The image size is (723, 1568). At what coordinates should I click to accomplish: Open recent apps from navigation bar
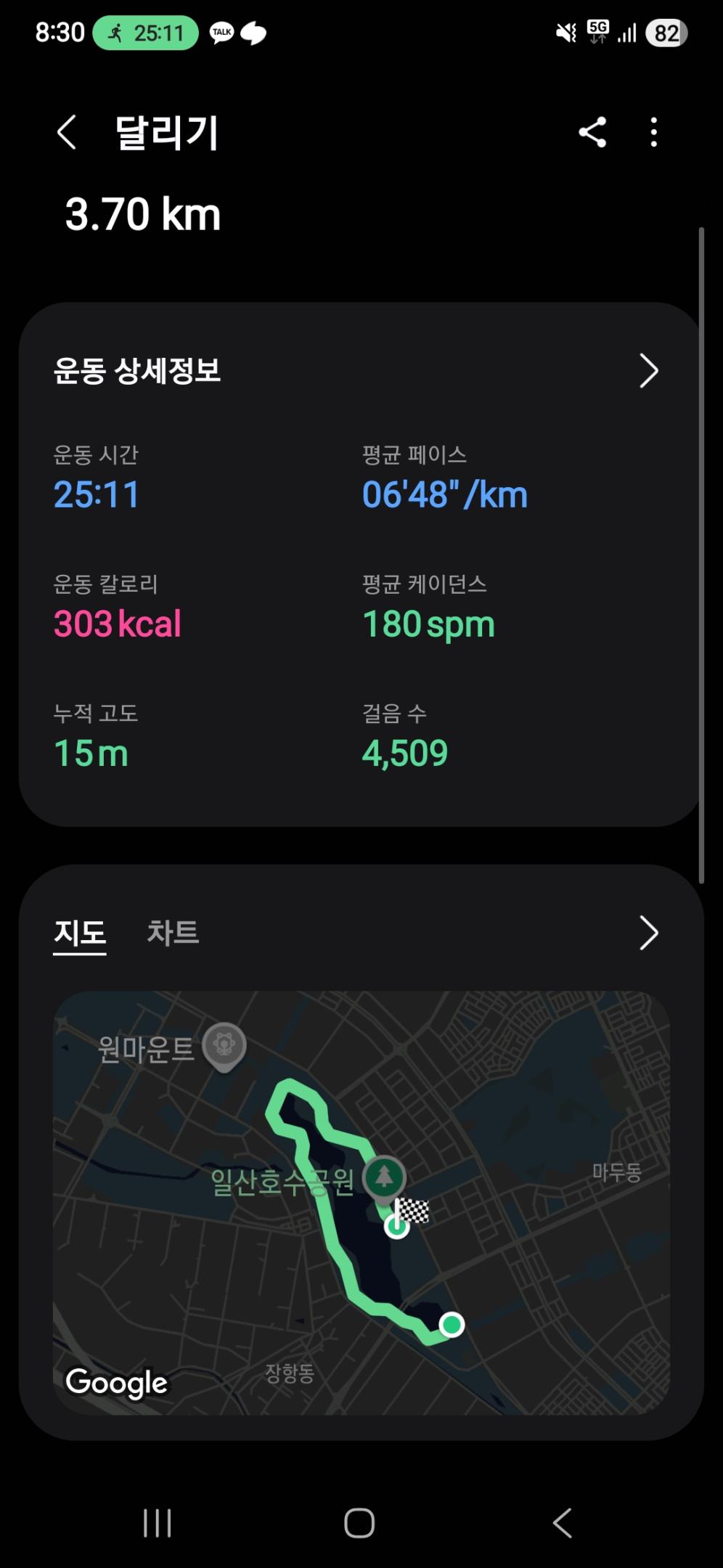(x=157, y=1522)
